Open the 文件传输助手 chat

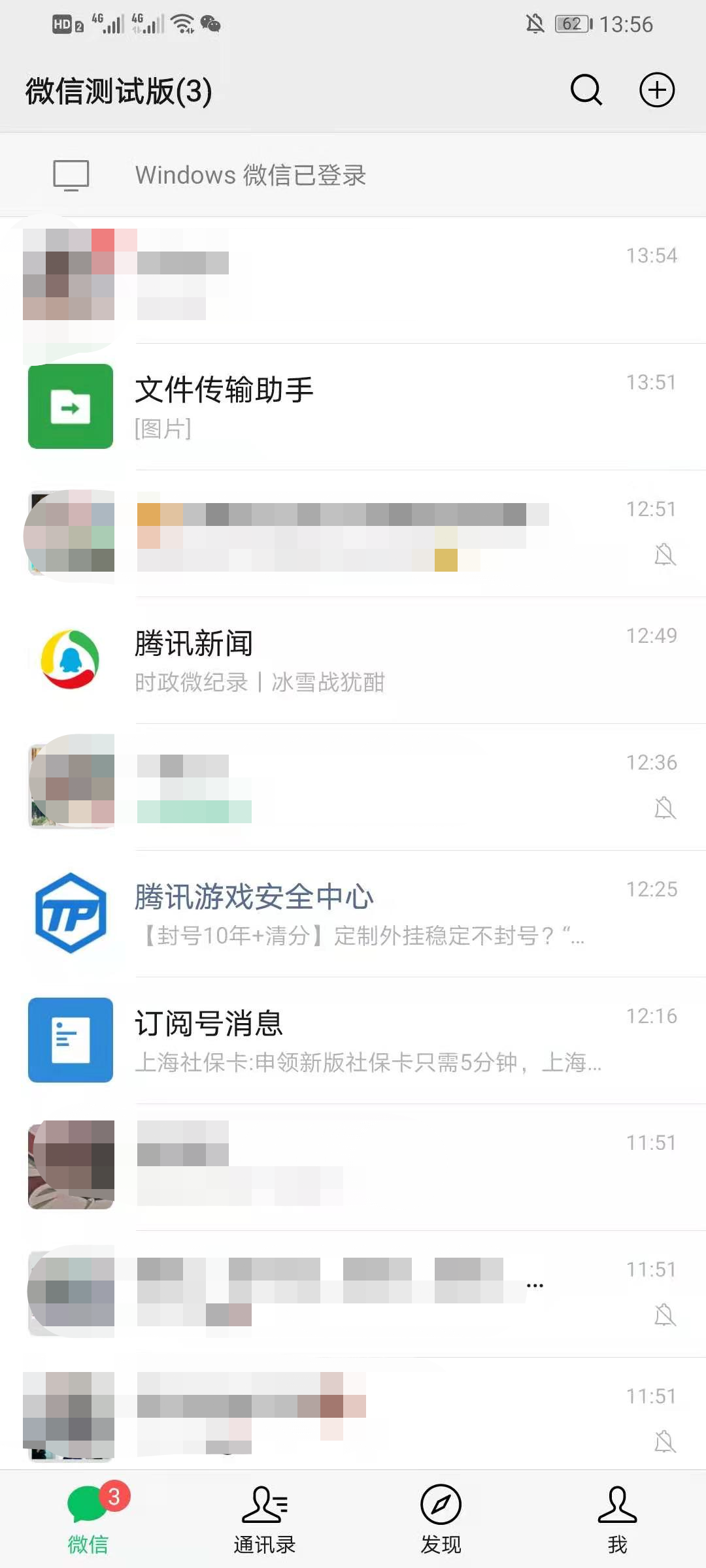[x=353, y=406]
